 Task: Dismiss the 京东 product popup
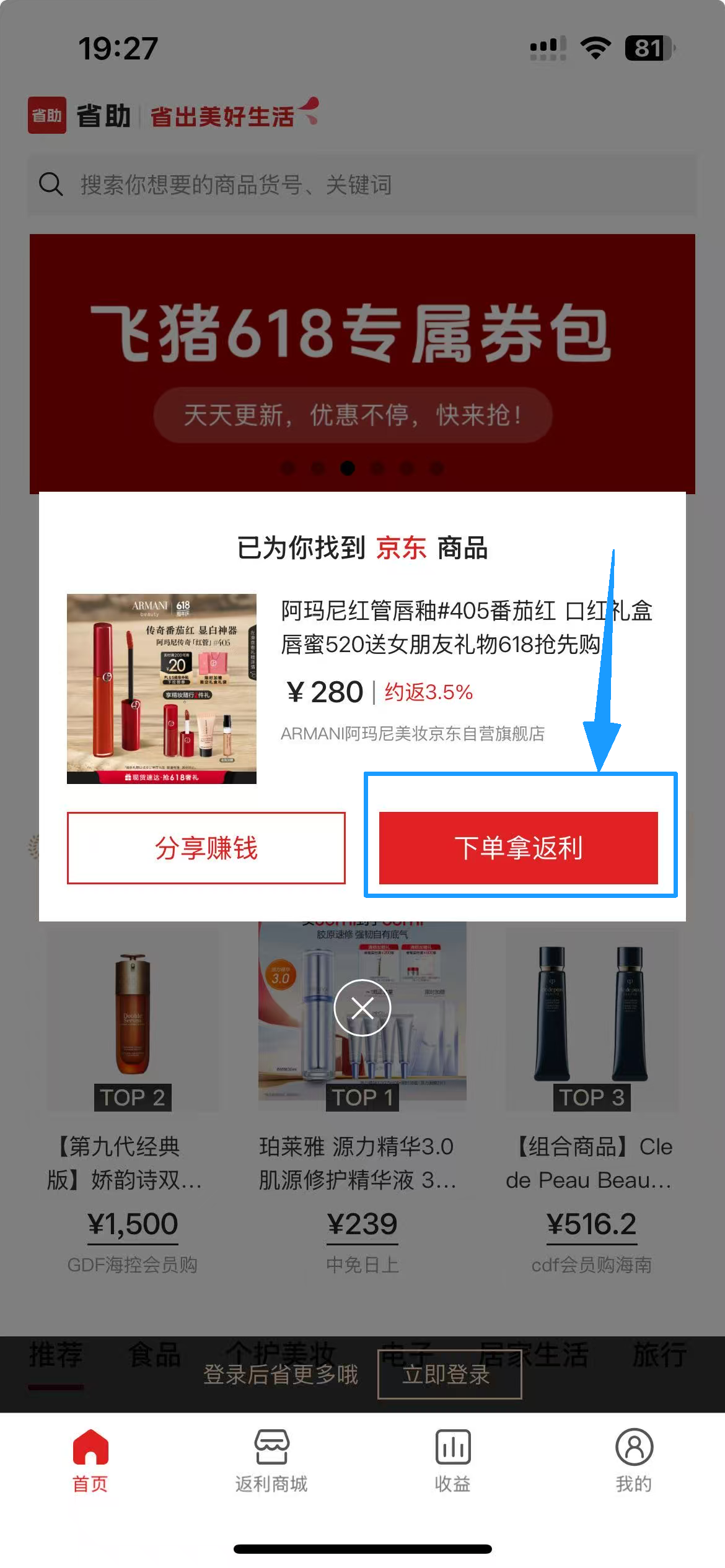[362, 1008]
